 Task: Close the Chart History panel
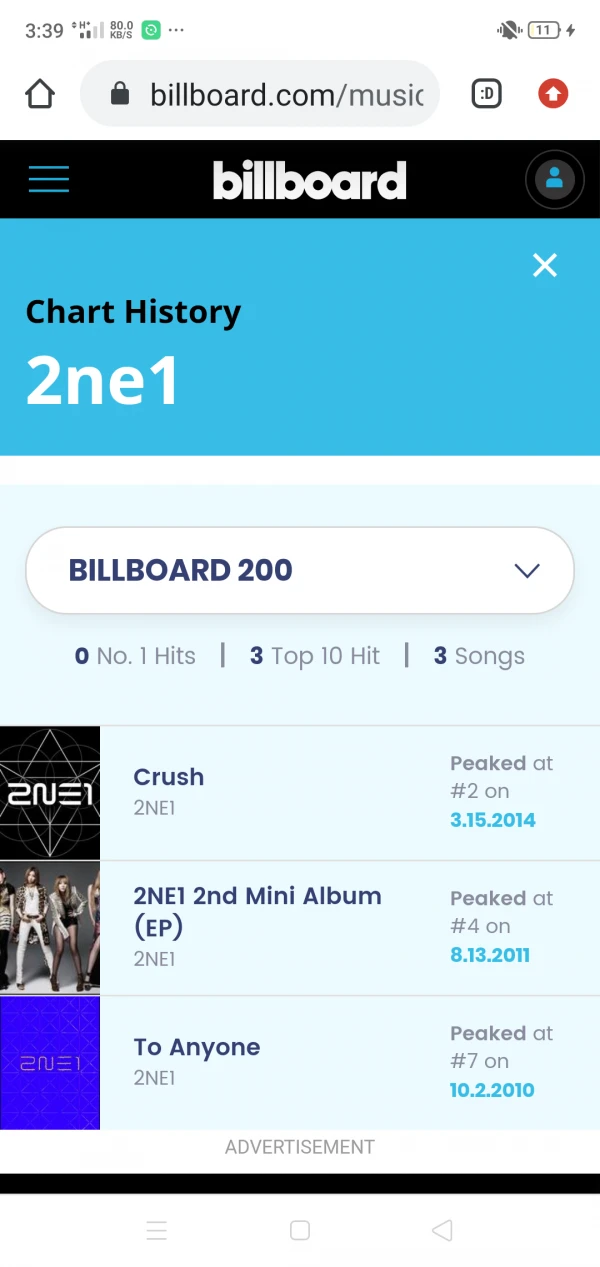click(x=545, y=265)
